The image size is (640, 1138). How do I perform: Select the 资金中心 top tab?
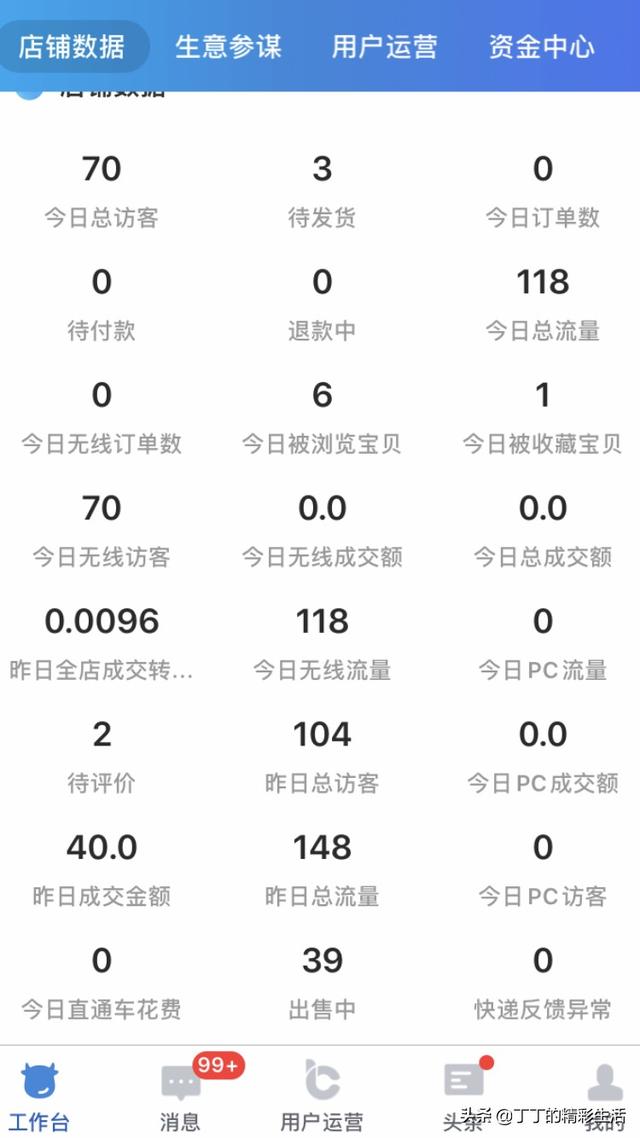click(x=541, y=47)
